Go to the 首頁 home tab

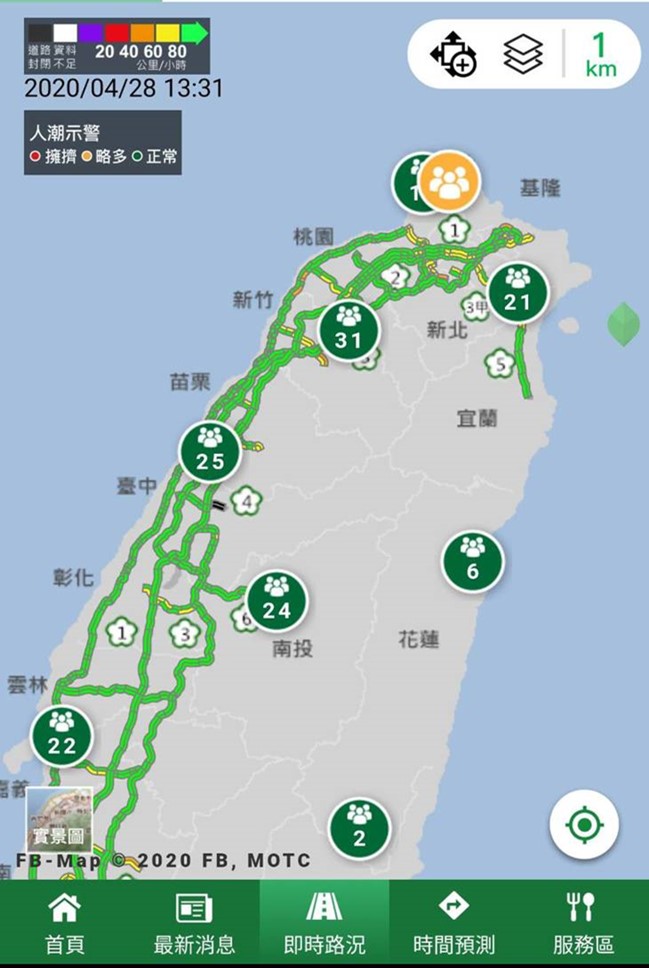point(64,924)
